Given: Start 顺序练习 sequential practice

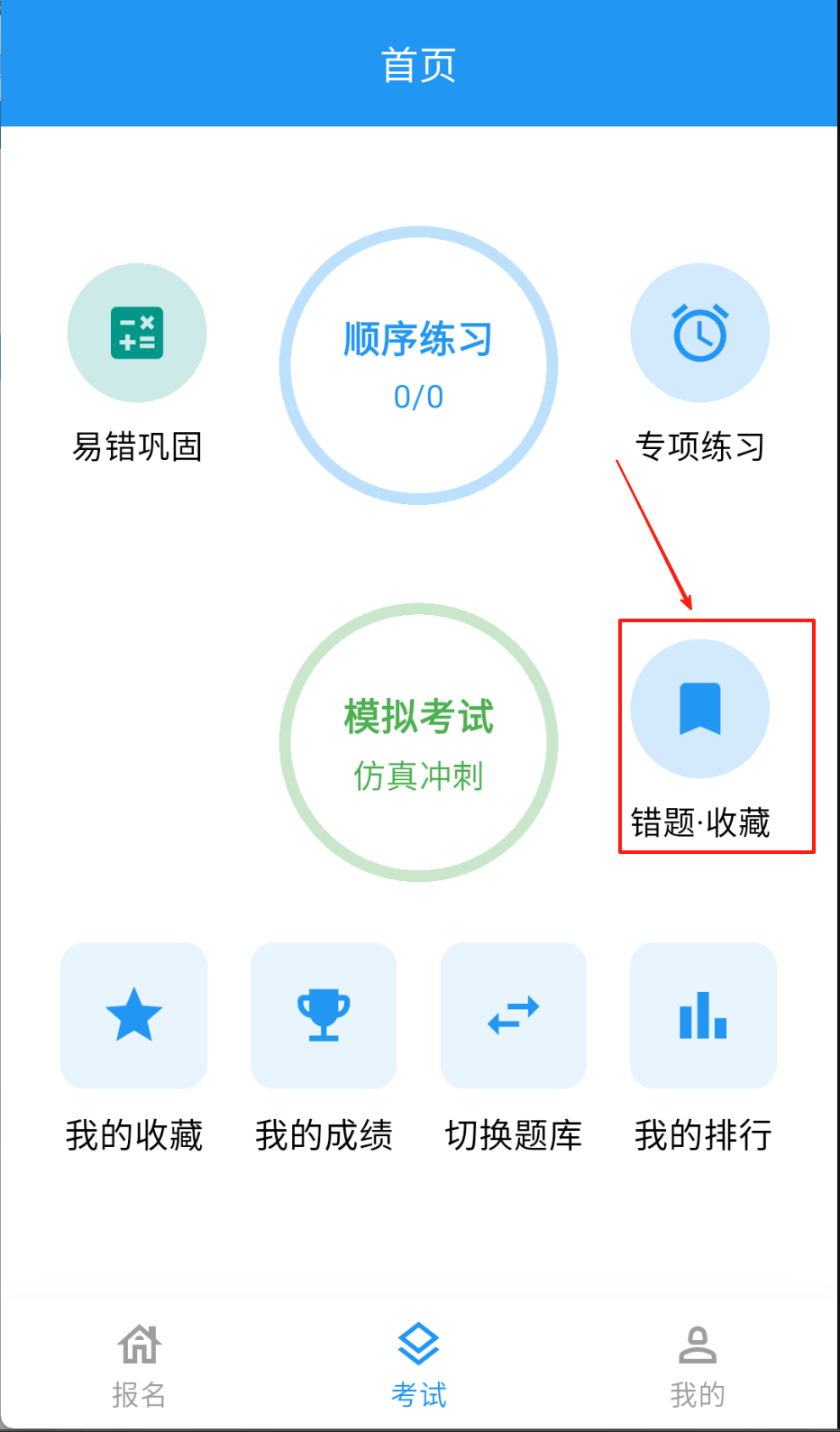Looking at the screenshot, I should pos(418,365).
